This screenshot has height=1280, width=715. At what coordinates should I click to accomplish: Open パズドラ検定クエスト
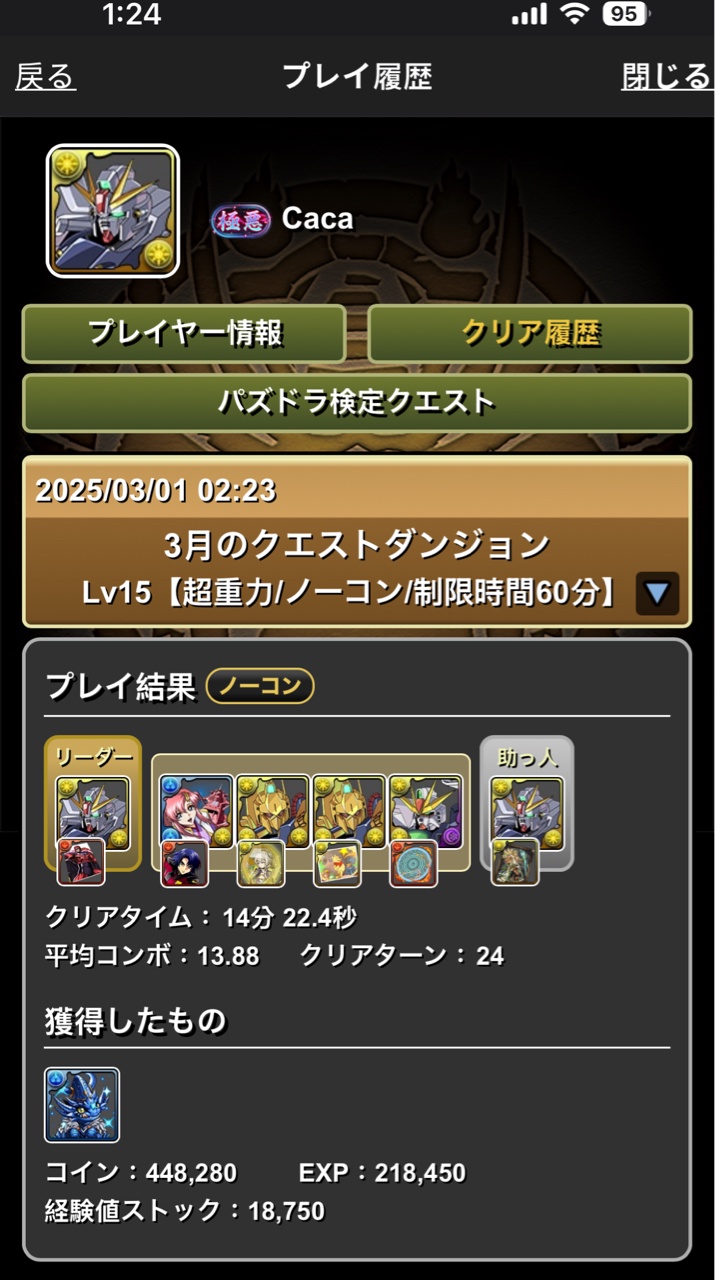357,402
